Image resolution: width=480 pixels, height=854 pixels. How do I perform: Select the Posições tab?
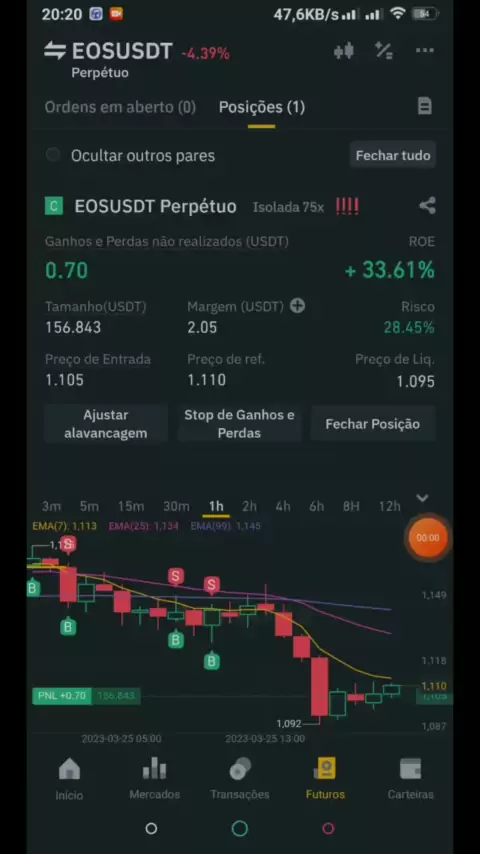click(262, 107)
